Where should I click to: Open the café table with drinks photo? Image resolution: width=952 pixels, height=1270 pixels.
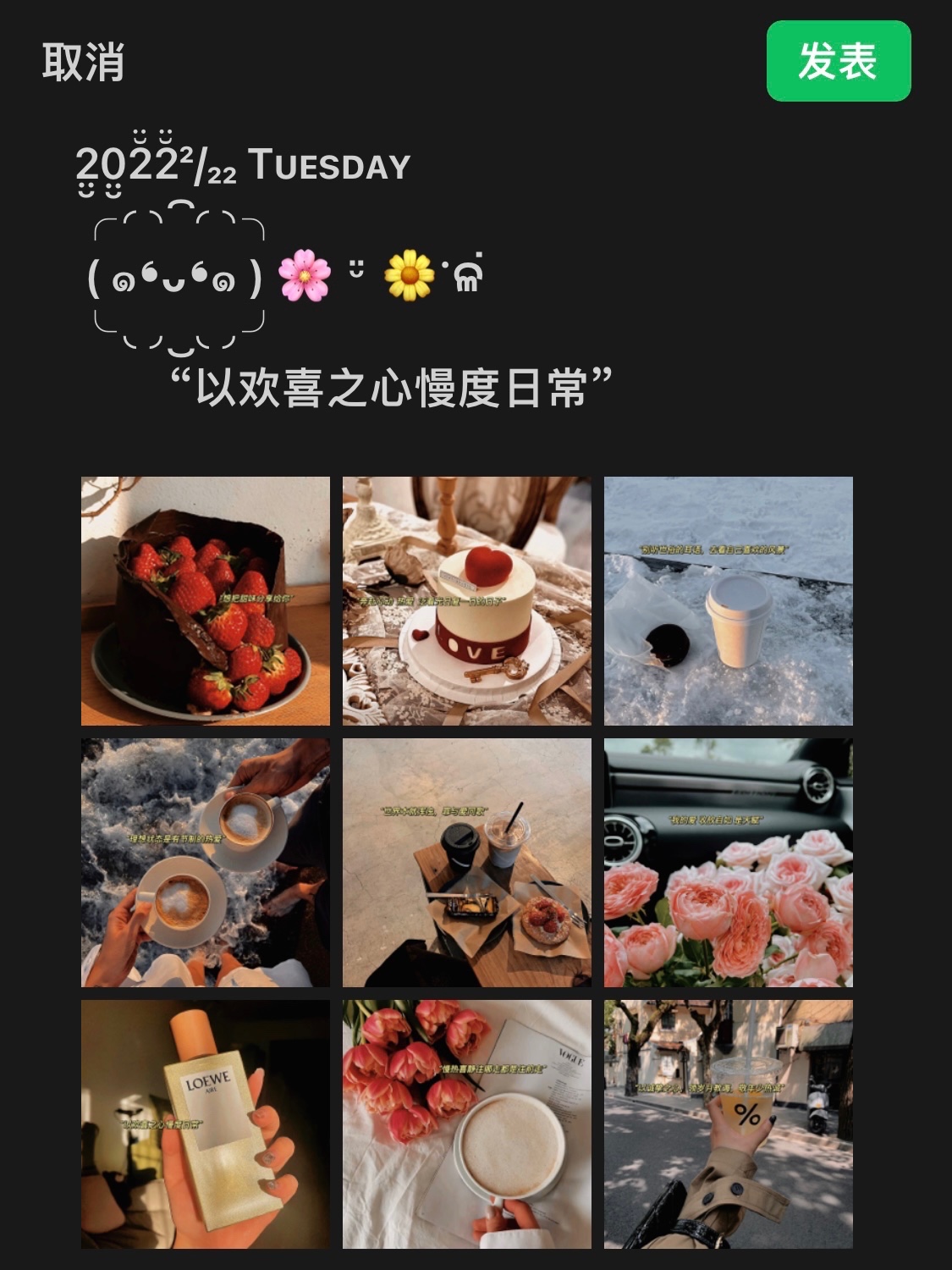point(466,862)
